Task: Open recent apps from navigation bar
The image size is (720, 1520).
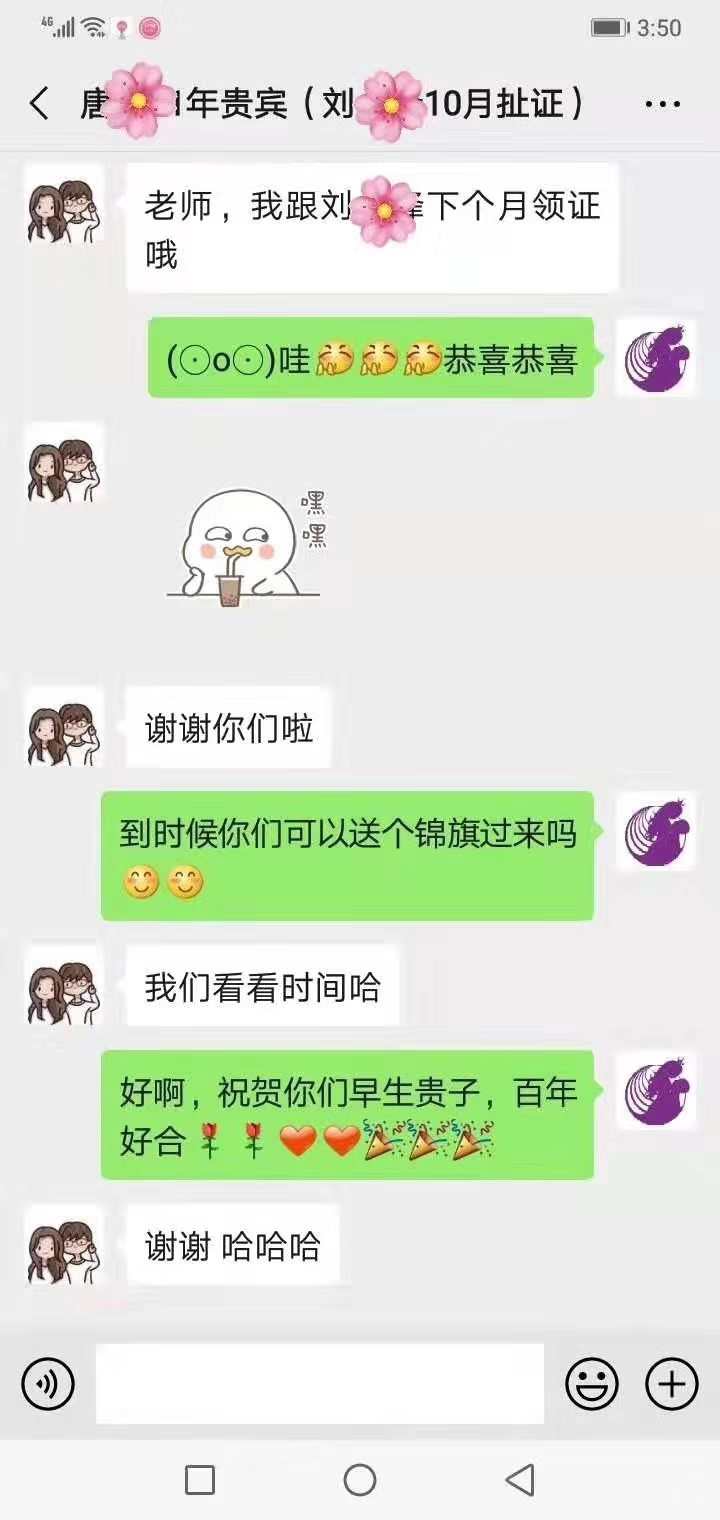Action: 200,1480
